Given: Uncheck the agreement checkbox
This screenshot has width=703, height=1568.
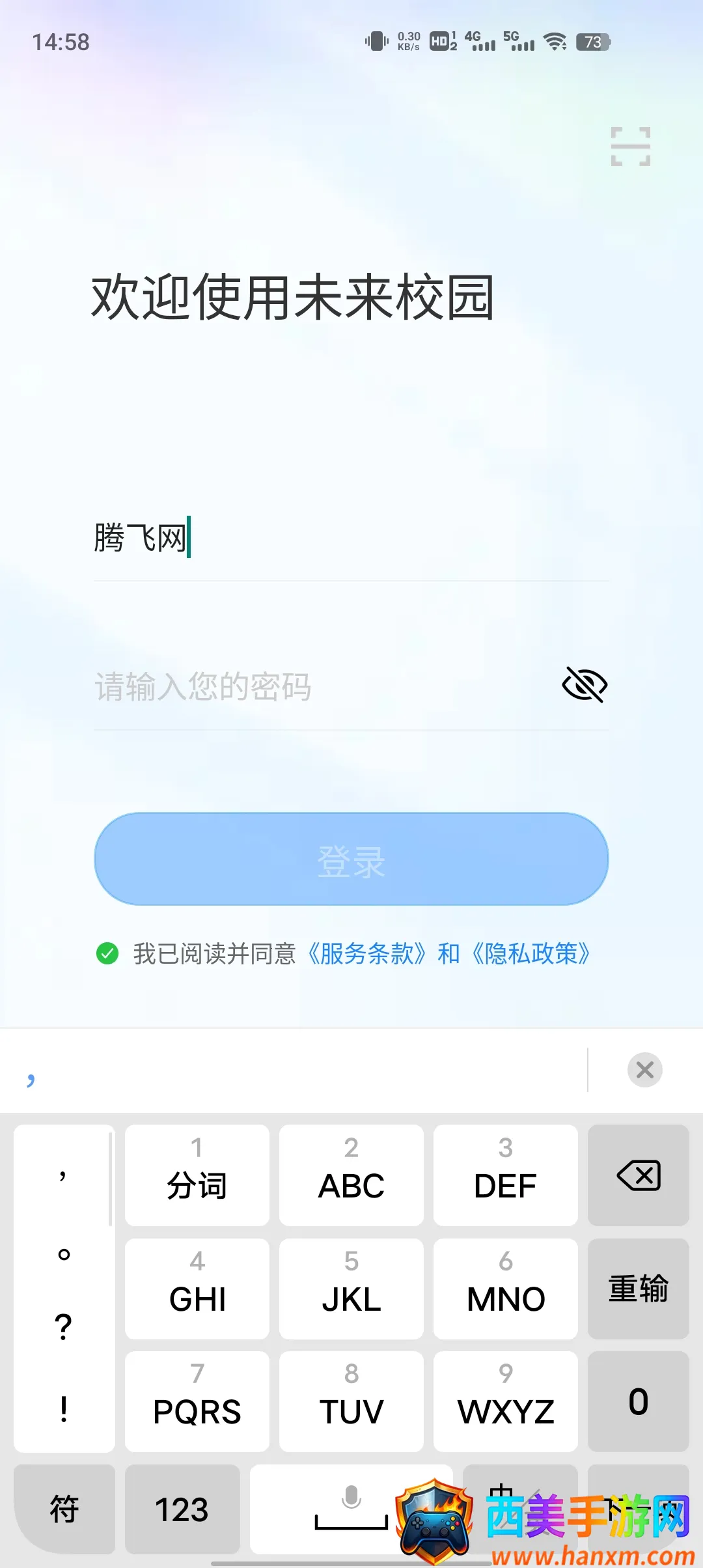Looking at the screenshot, I should [x=107, y=953].
